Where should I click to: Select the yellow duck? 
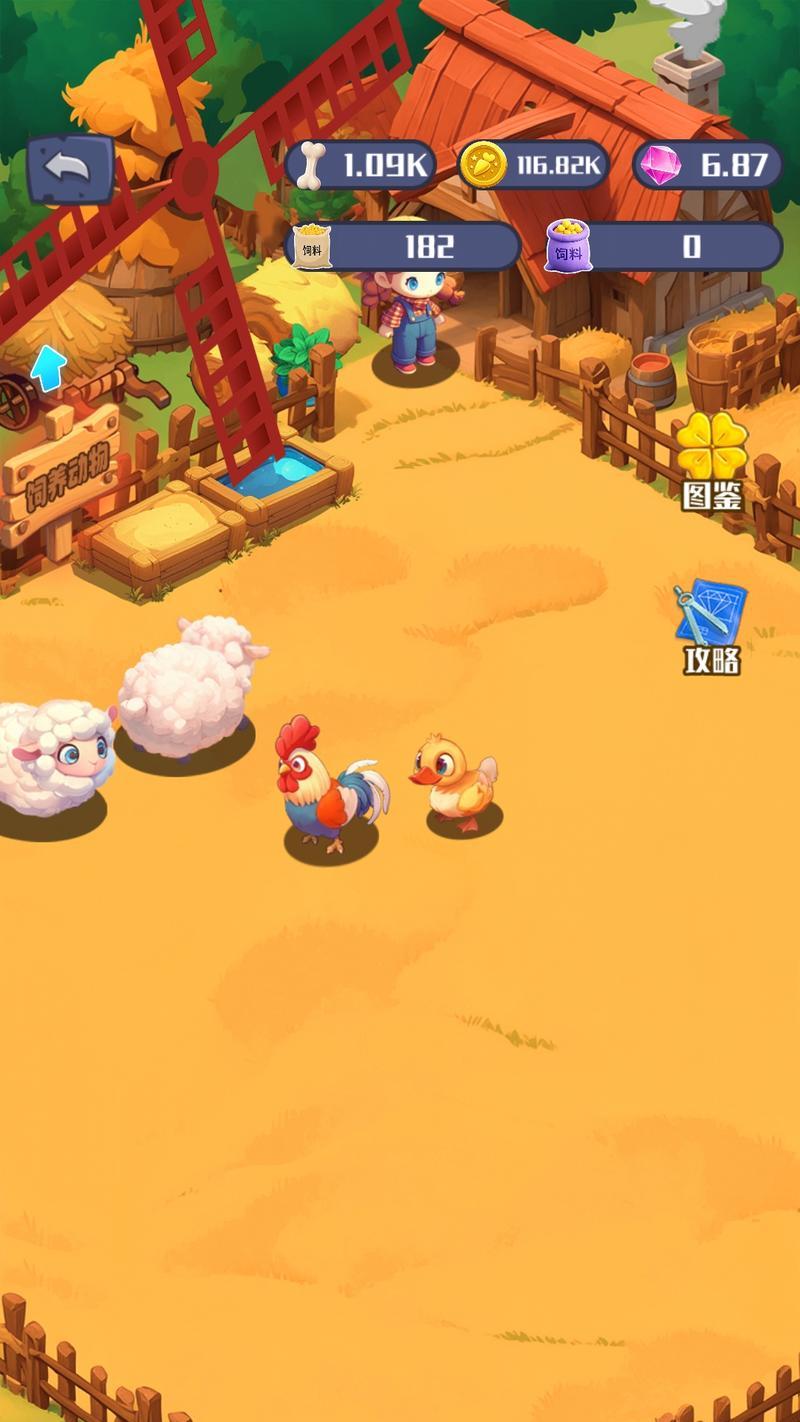point(457,781)
